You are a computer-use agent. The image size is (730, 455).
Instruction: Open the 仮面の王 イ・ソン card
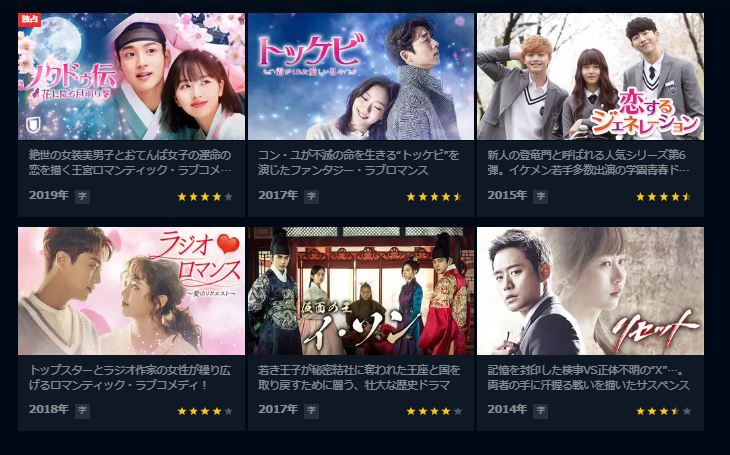tap(360, 291)
